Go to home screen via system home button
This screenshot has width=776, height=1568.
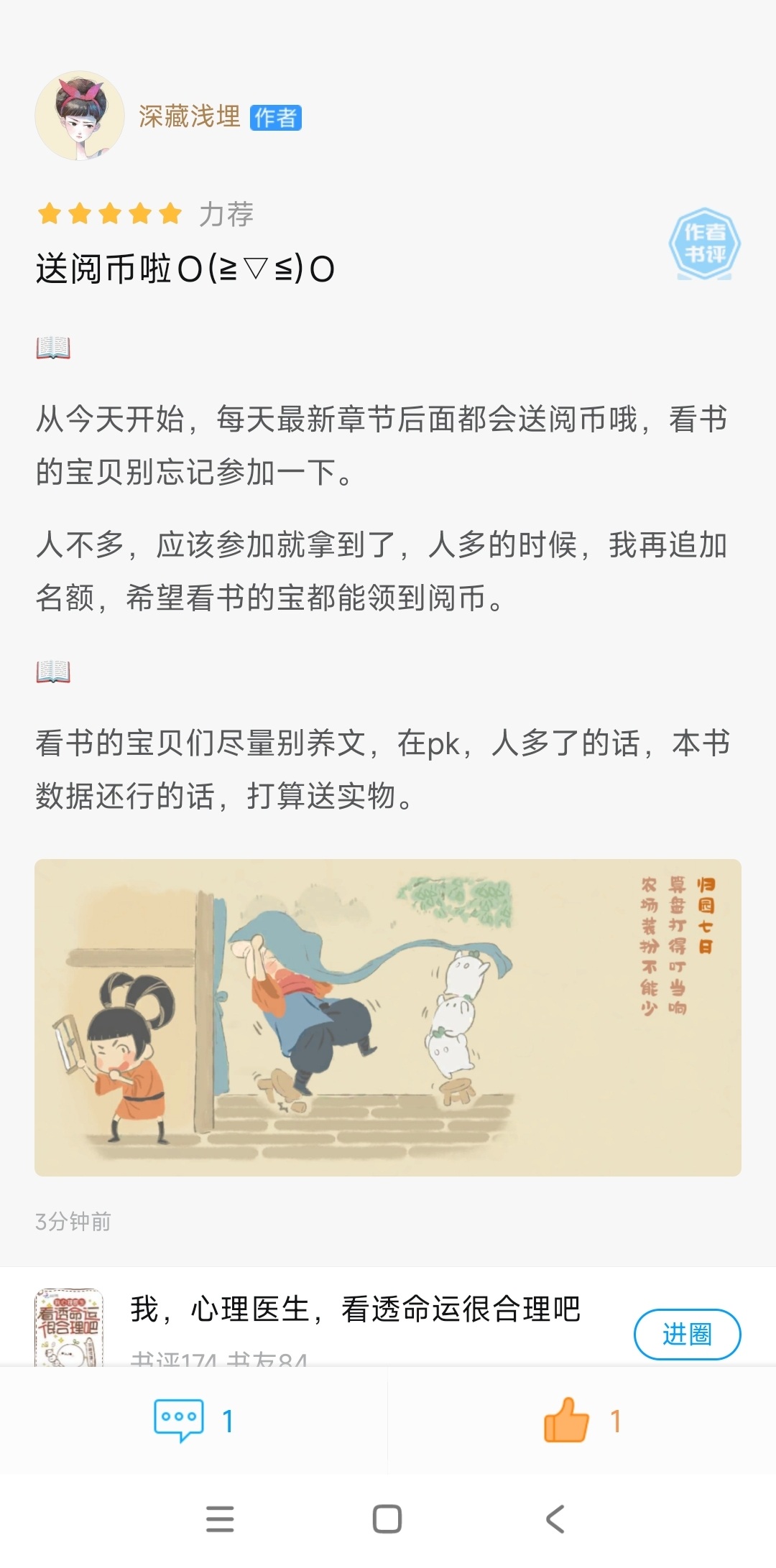(387, 1518)
